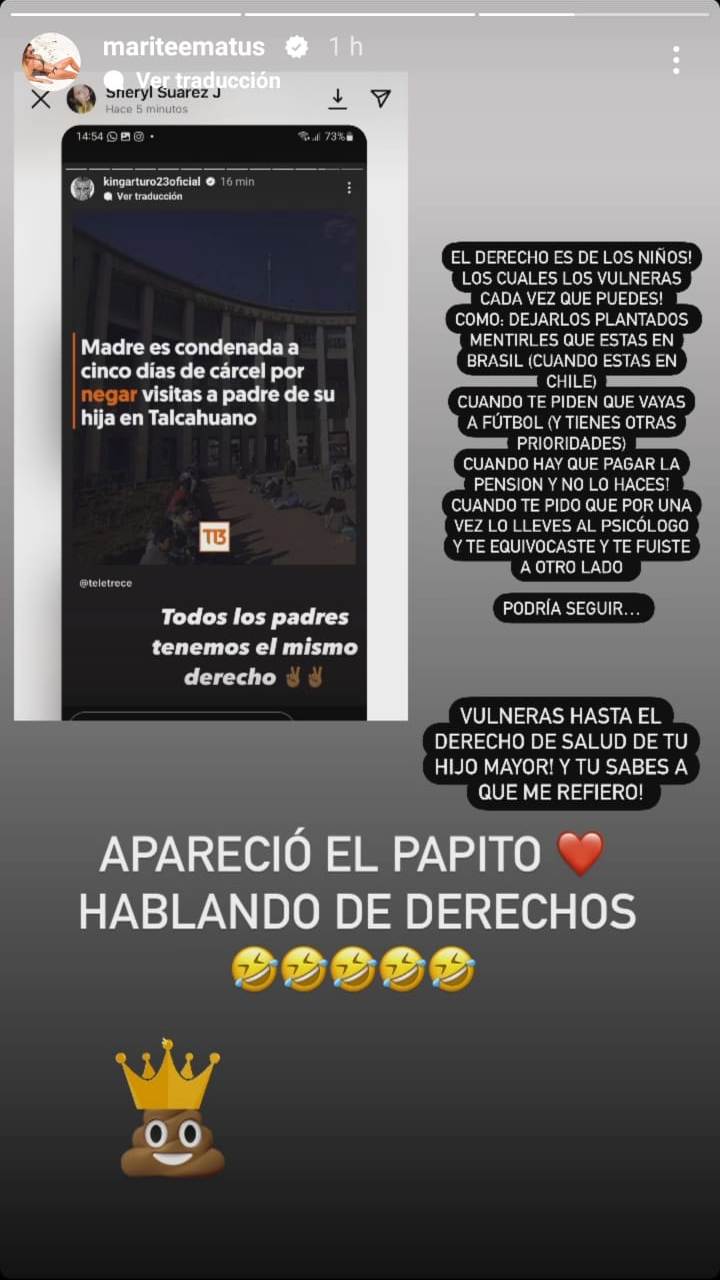Open mariteematus profile from the username
Image resolution: width=720 pixels, height=1280 pixels.
click(x=184, y=46)
